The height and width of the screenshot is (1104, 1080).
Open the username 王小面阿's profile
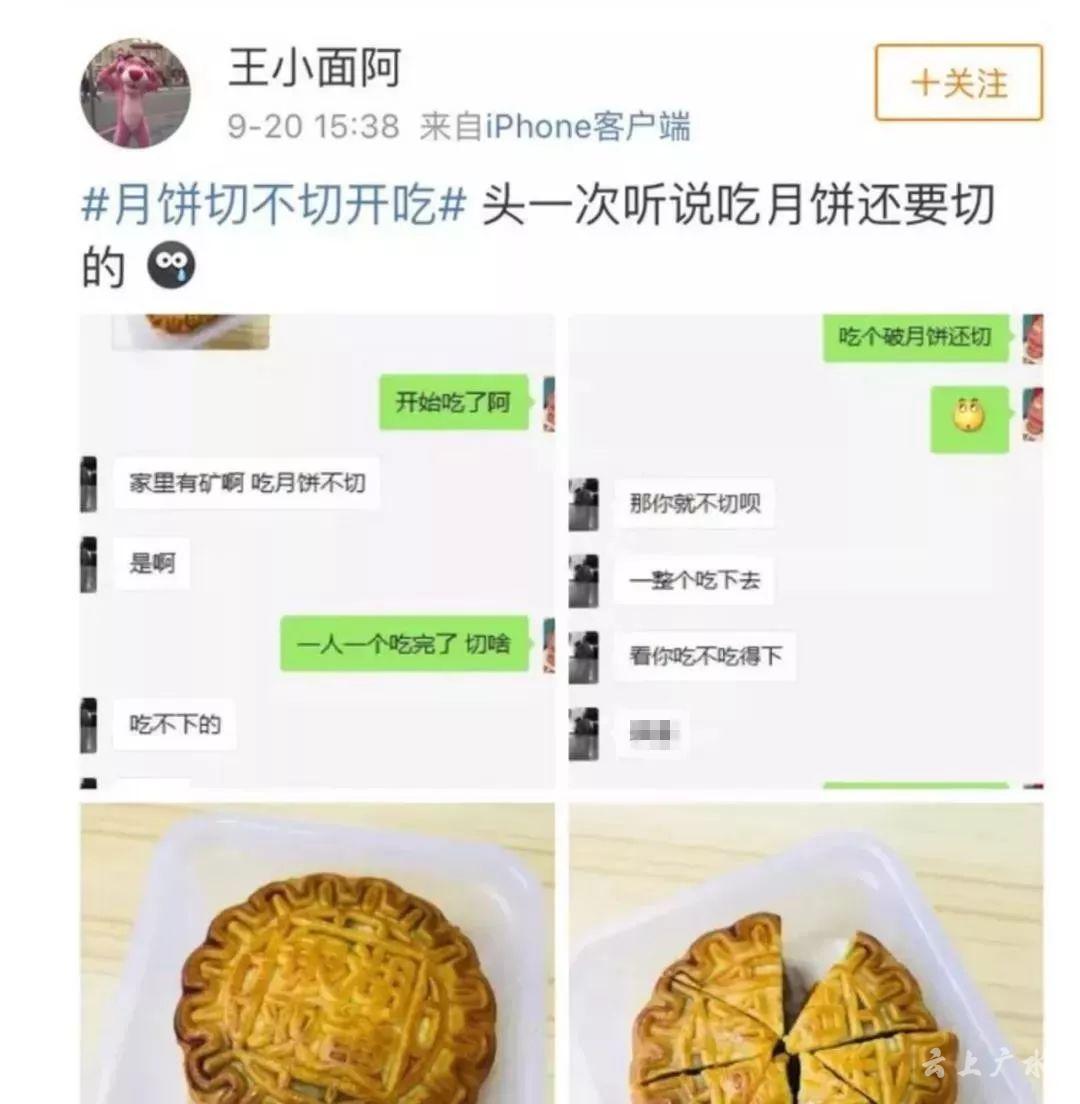tap(315, 68)
